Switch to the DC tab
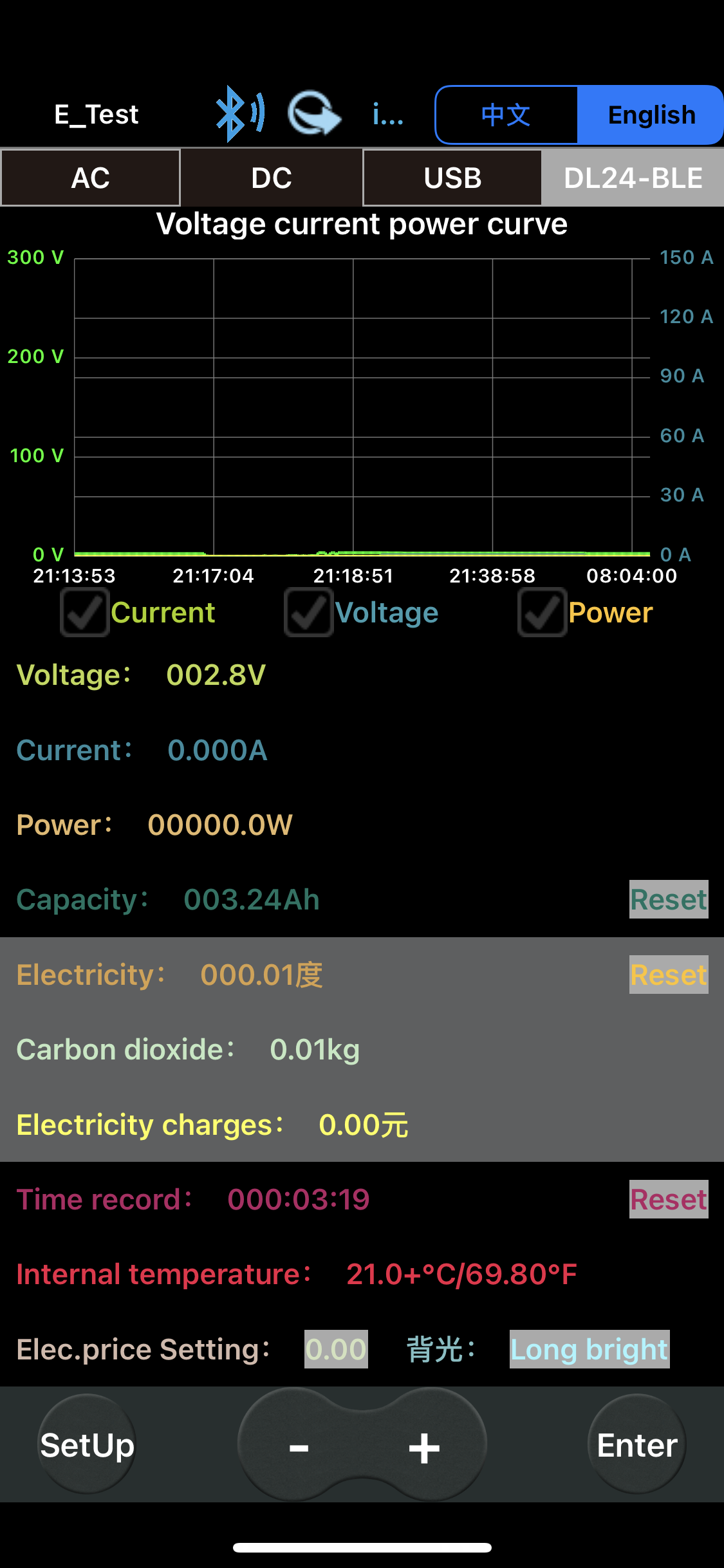 click(272, 178)
